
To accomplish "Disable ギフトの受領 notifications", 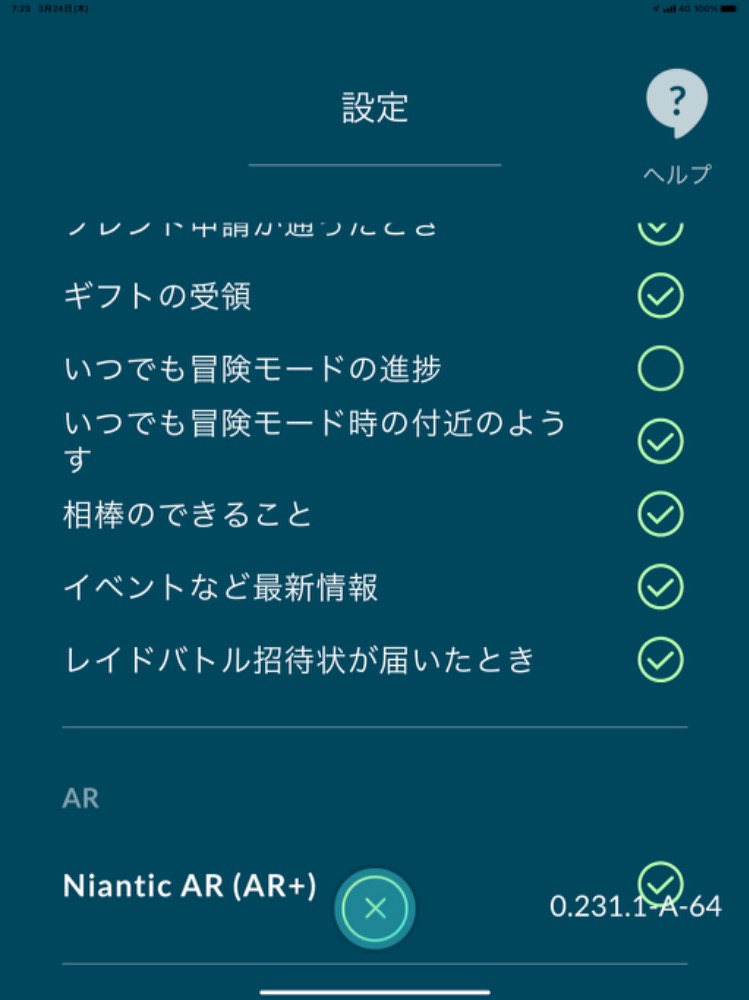I will 661,295.
